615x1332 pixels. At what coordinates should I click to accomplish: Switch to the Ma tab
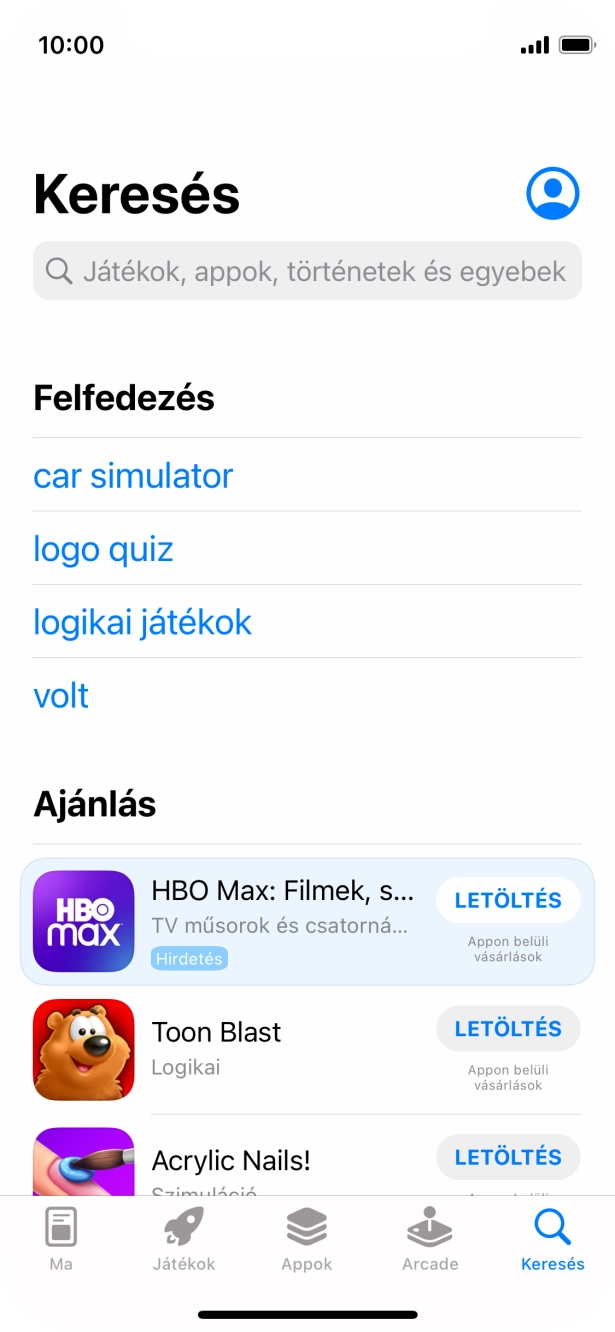click(x=61, y=1238)
